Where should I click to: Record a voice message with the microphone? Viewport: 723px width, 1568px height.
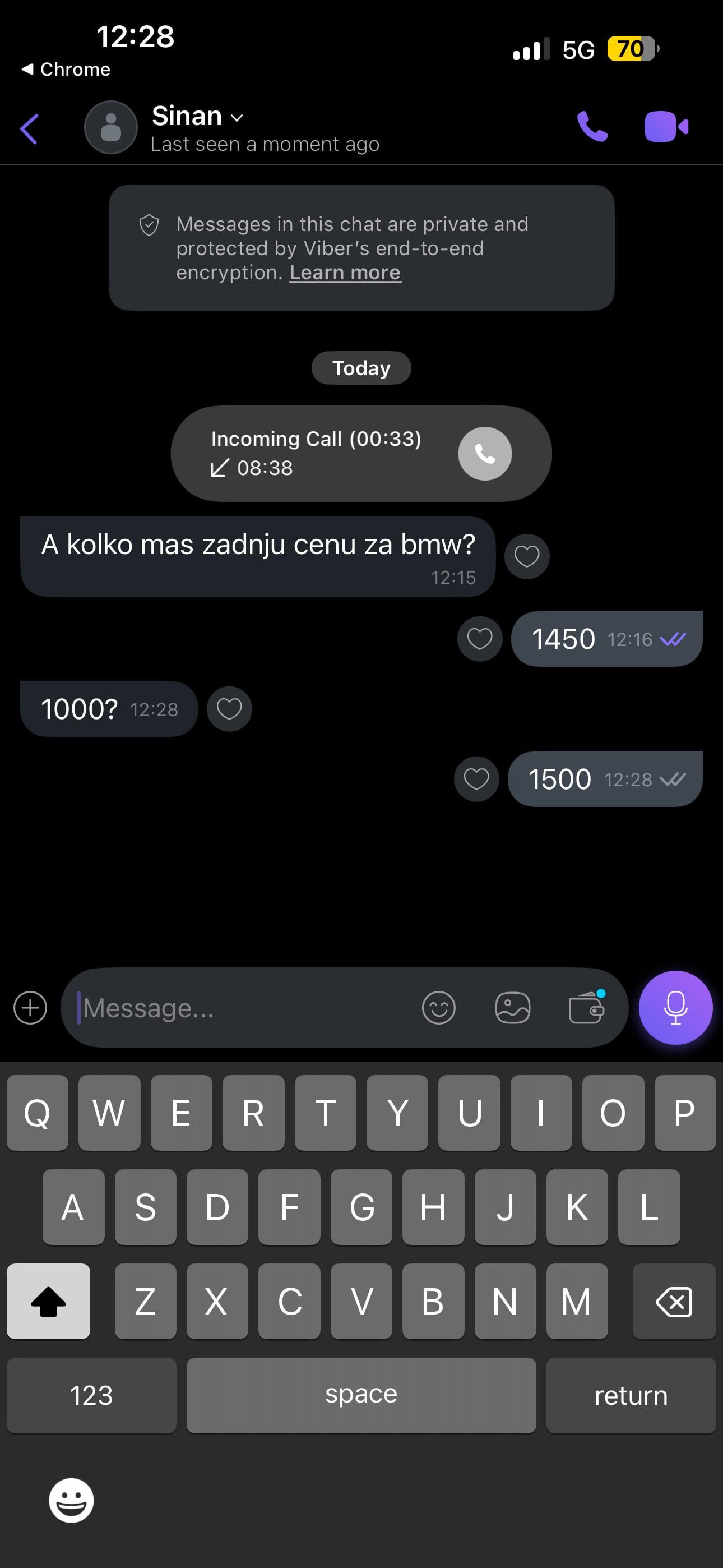675,1008
